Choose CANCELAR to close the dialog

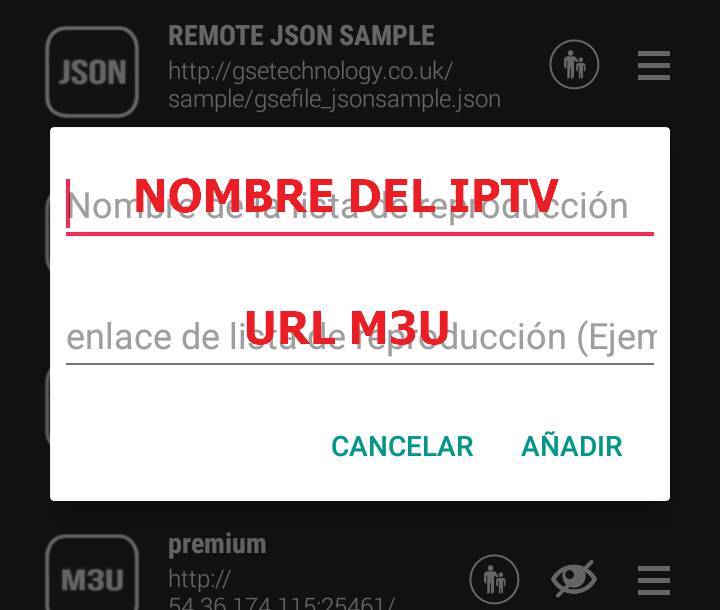pyautogui.click(x=402, y=446)
